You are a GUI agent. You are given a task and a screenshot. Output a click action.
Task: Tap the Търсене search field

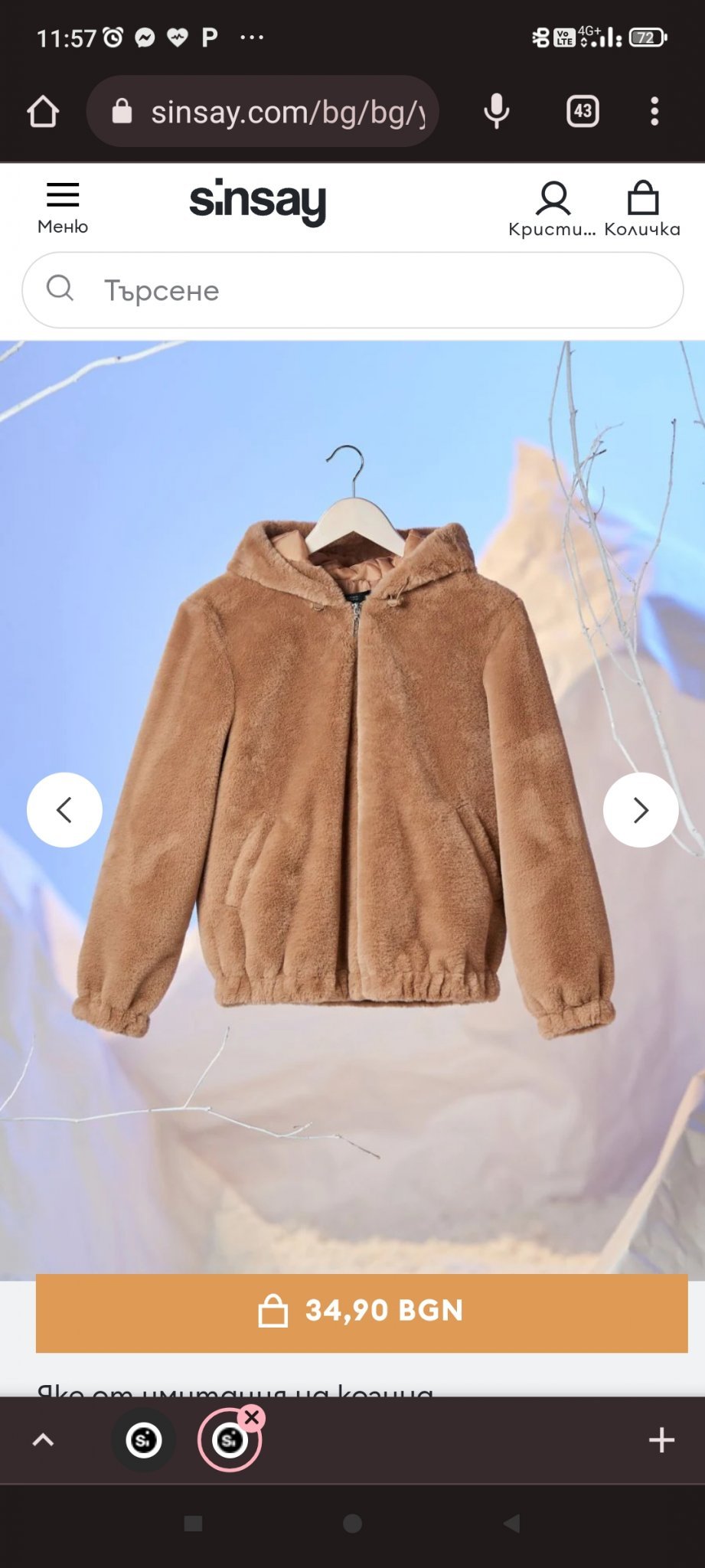click(x=353, y=290)
